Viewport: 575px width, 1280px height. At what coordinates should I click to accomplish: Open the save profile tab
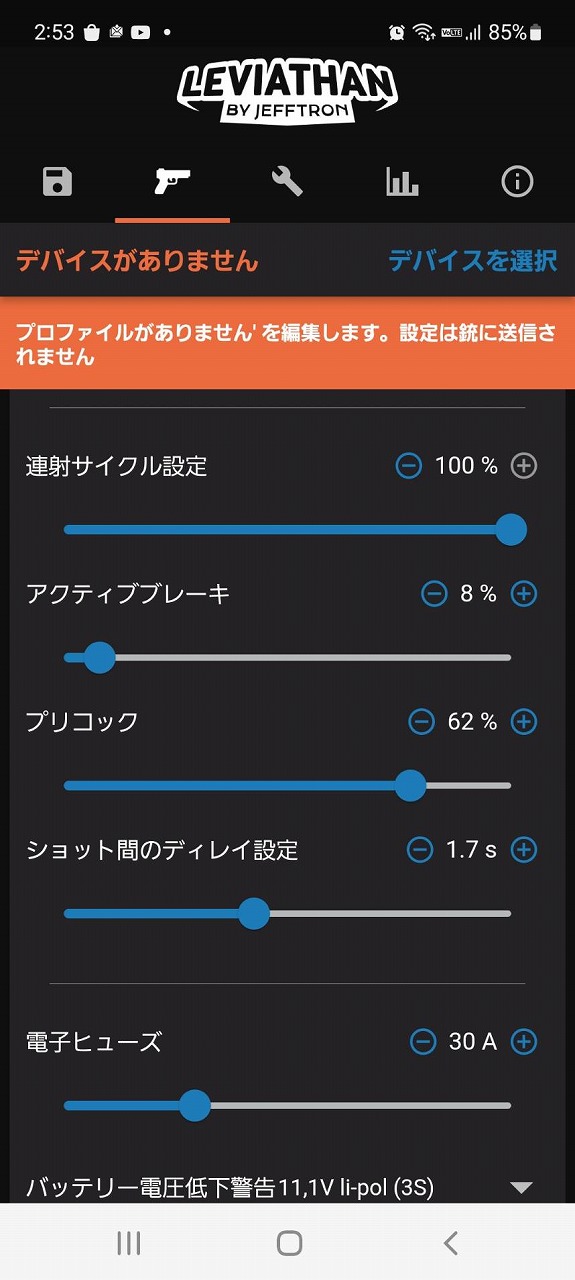pyautogui.click(x=57, y=182)
